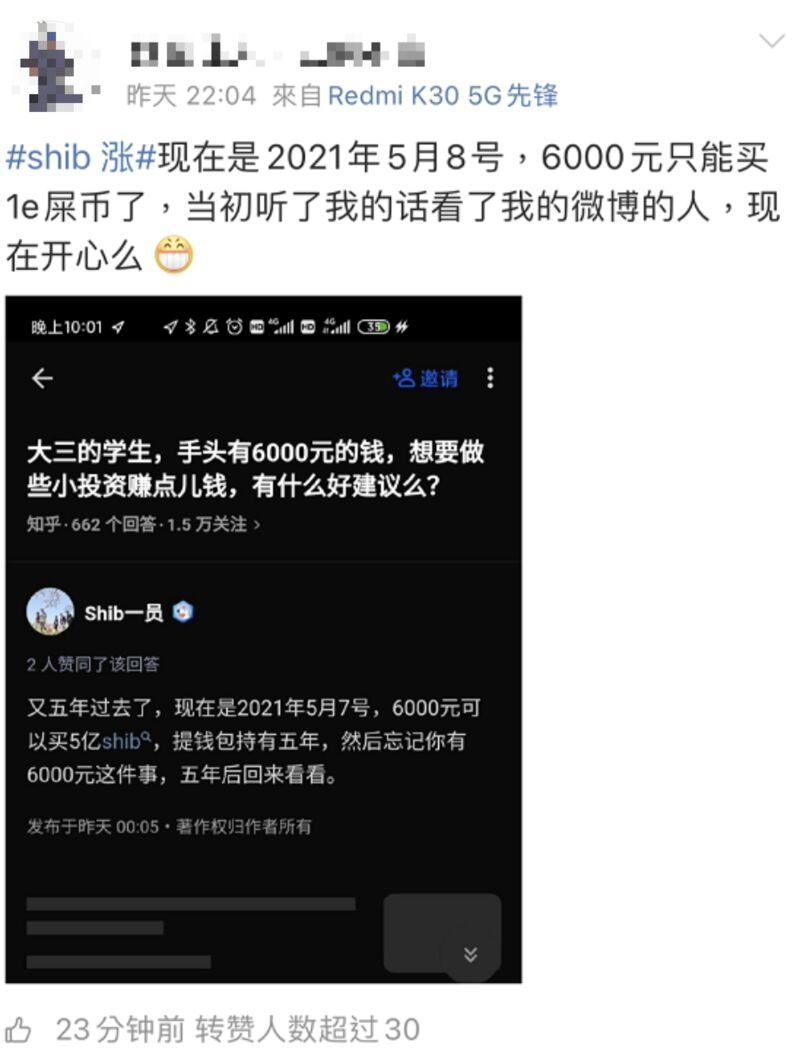Tap the Redmi K30 5G先锋 source link
The height and width of the screenshot is (1062, 800).
pos(443,95)
